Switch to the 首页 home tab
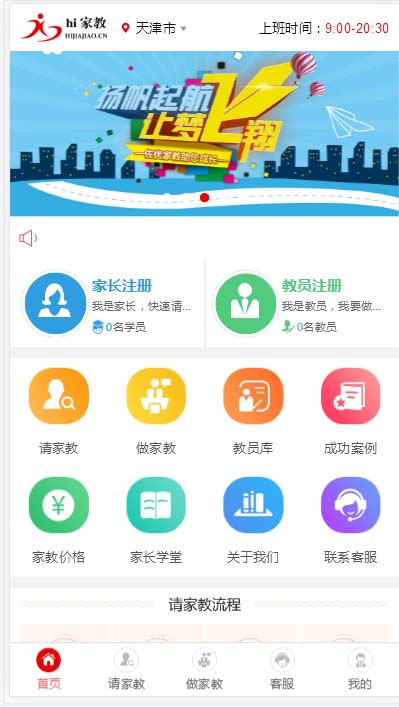The height and width of the screenshot is (707, 399). [x=49, y=669]
